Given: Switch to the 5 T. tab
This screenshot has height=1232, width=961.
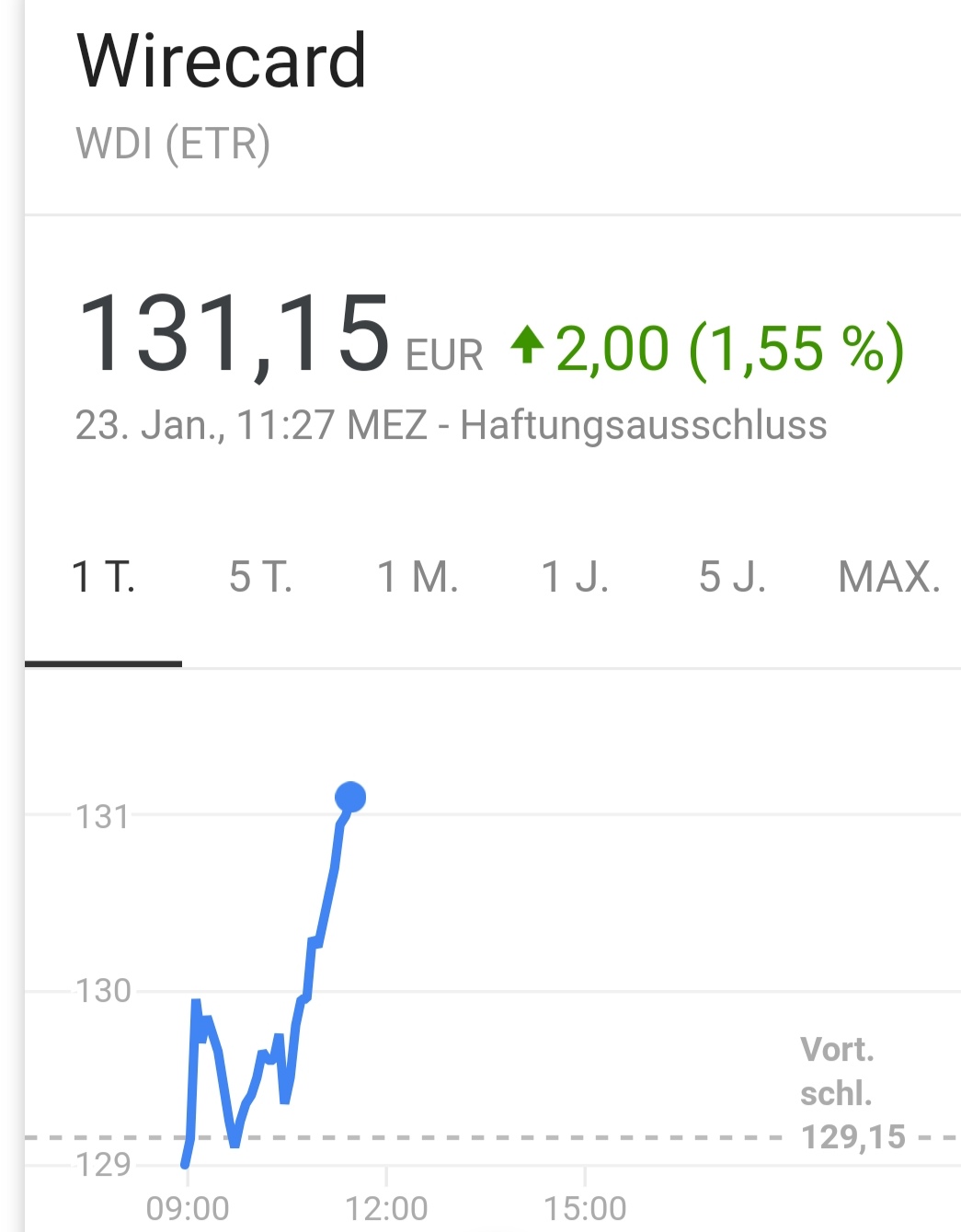Looking at the screenshot, I should (261, 578).
